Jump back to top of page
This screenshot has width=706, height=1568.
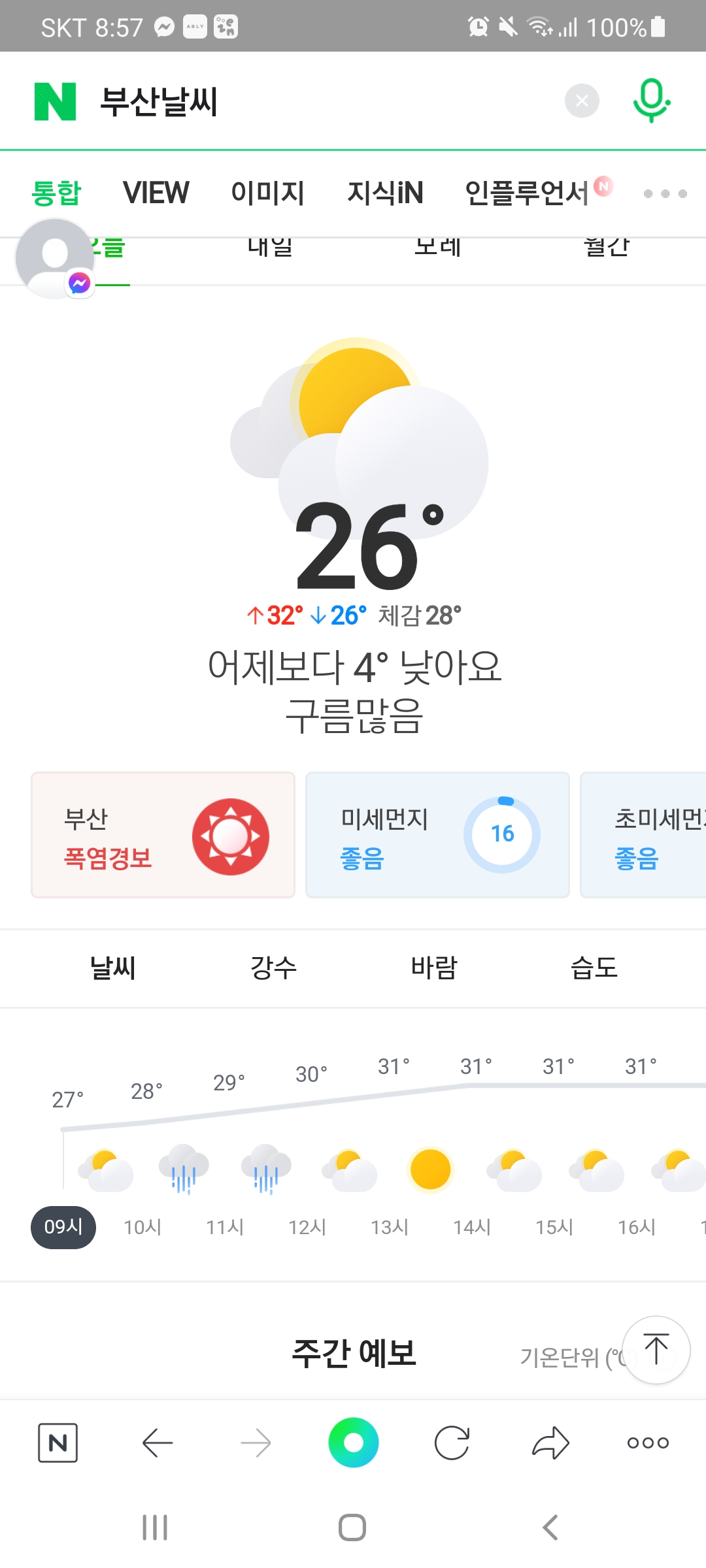pyautogui.click(x=656, y=1350)
